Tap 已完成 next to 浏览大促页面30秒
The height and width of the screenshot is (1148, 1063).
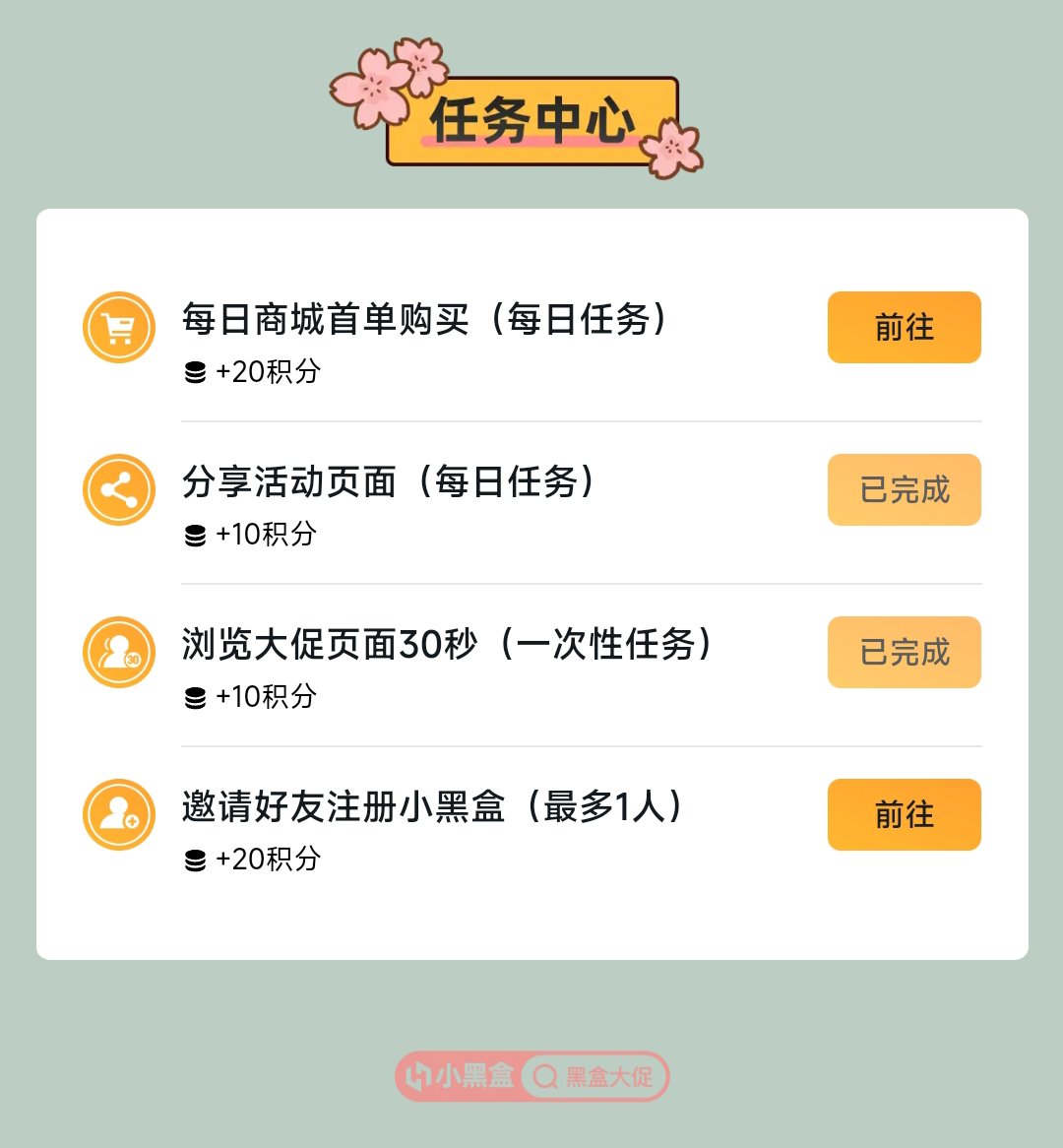904,652
